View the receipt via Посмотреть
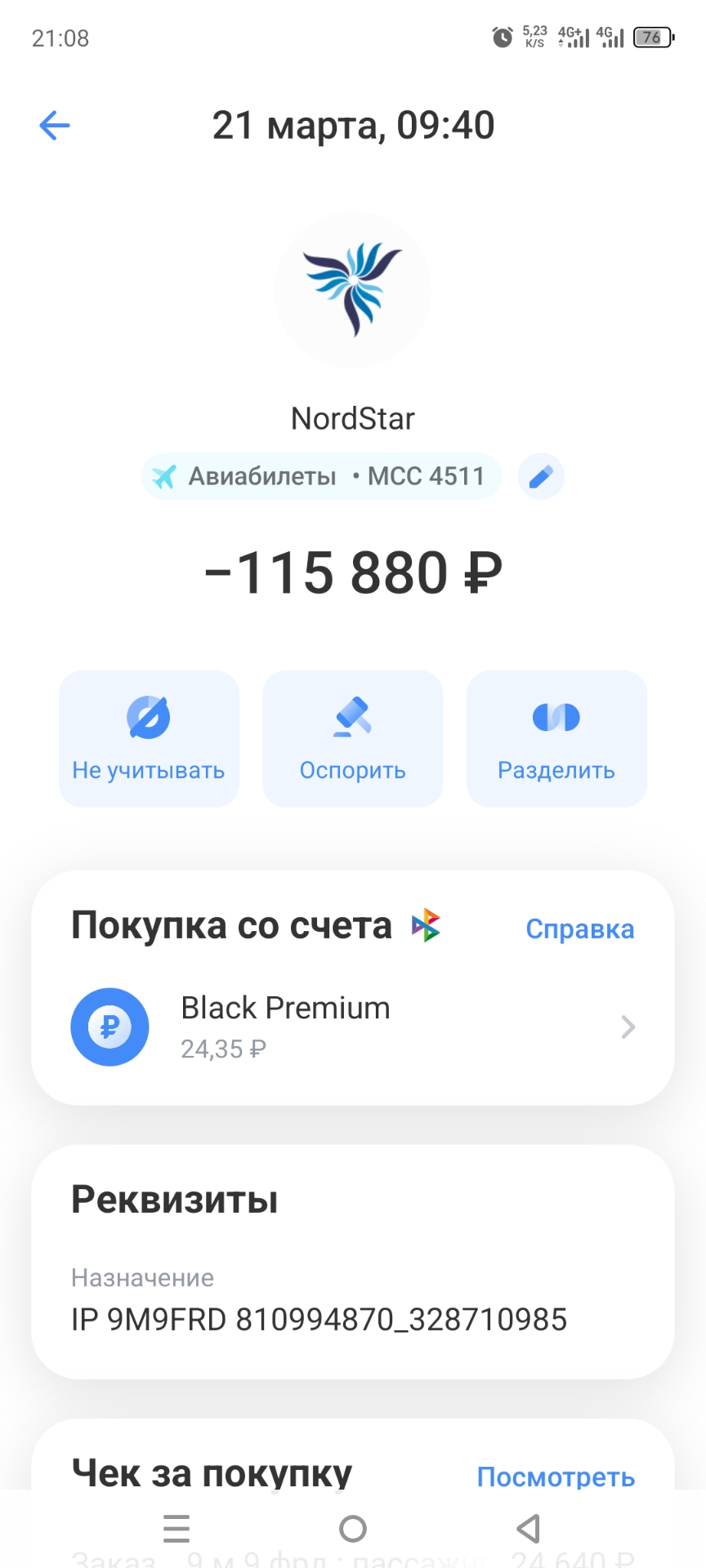The width and height of the screenshot is (706, 1568). 556,1477
